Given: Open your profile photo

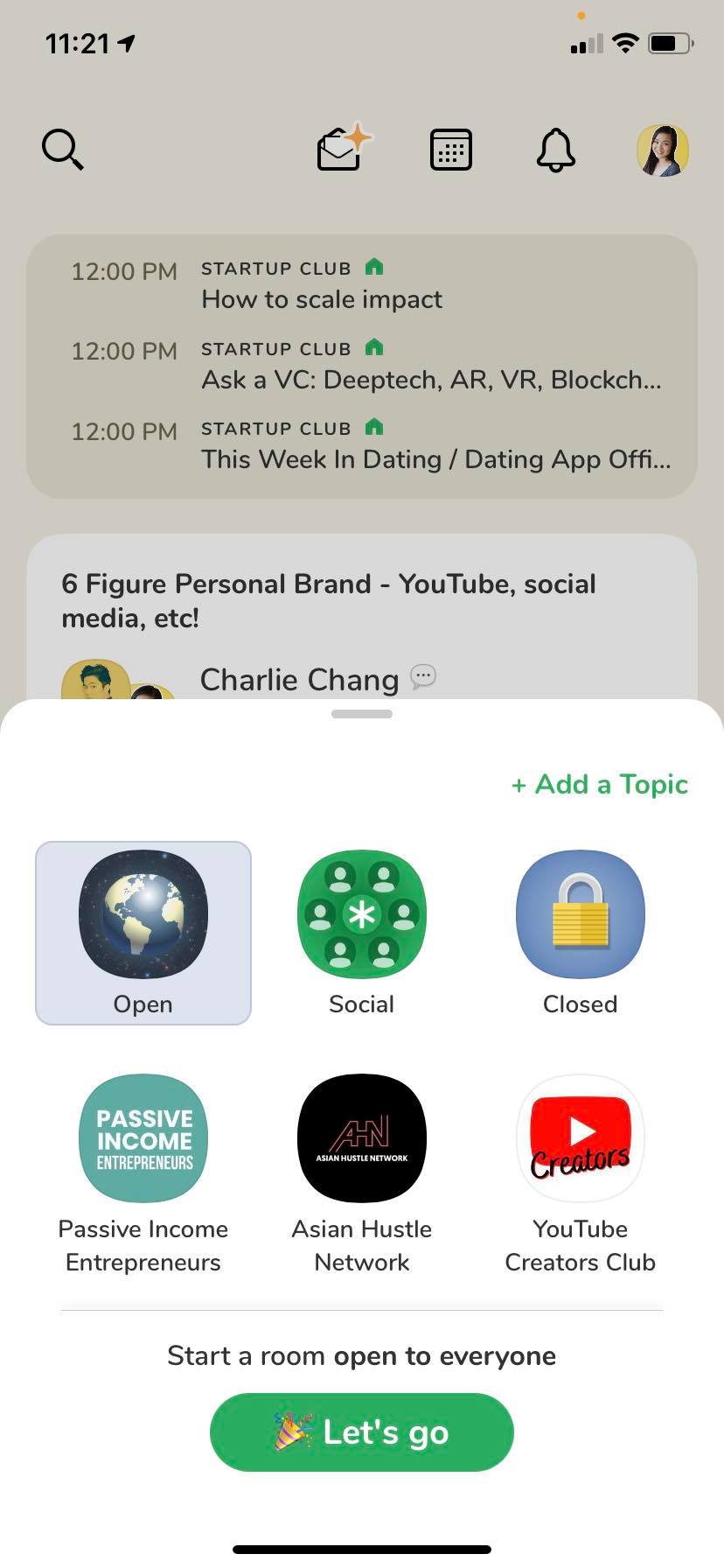Looking at the screenshot, I should click(663, 150).
